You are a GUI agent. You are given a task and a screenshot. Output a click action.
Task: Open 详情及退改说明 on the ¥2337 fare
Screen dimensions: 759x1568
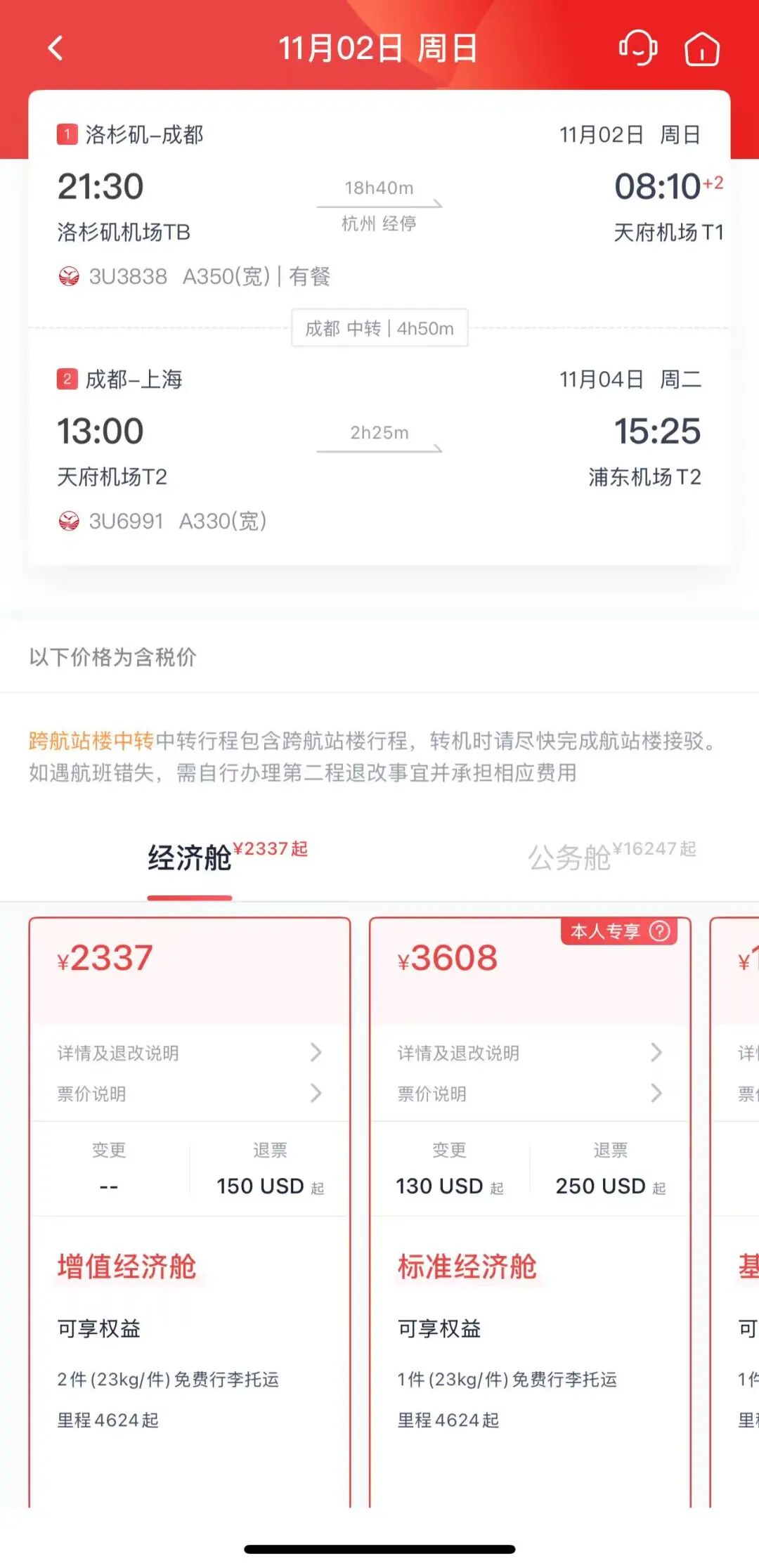[x=188, y=1052]
